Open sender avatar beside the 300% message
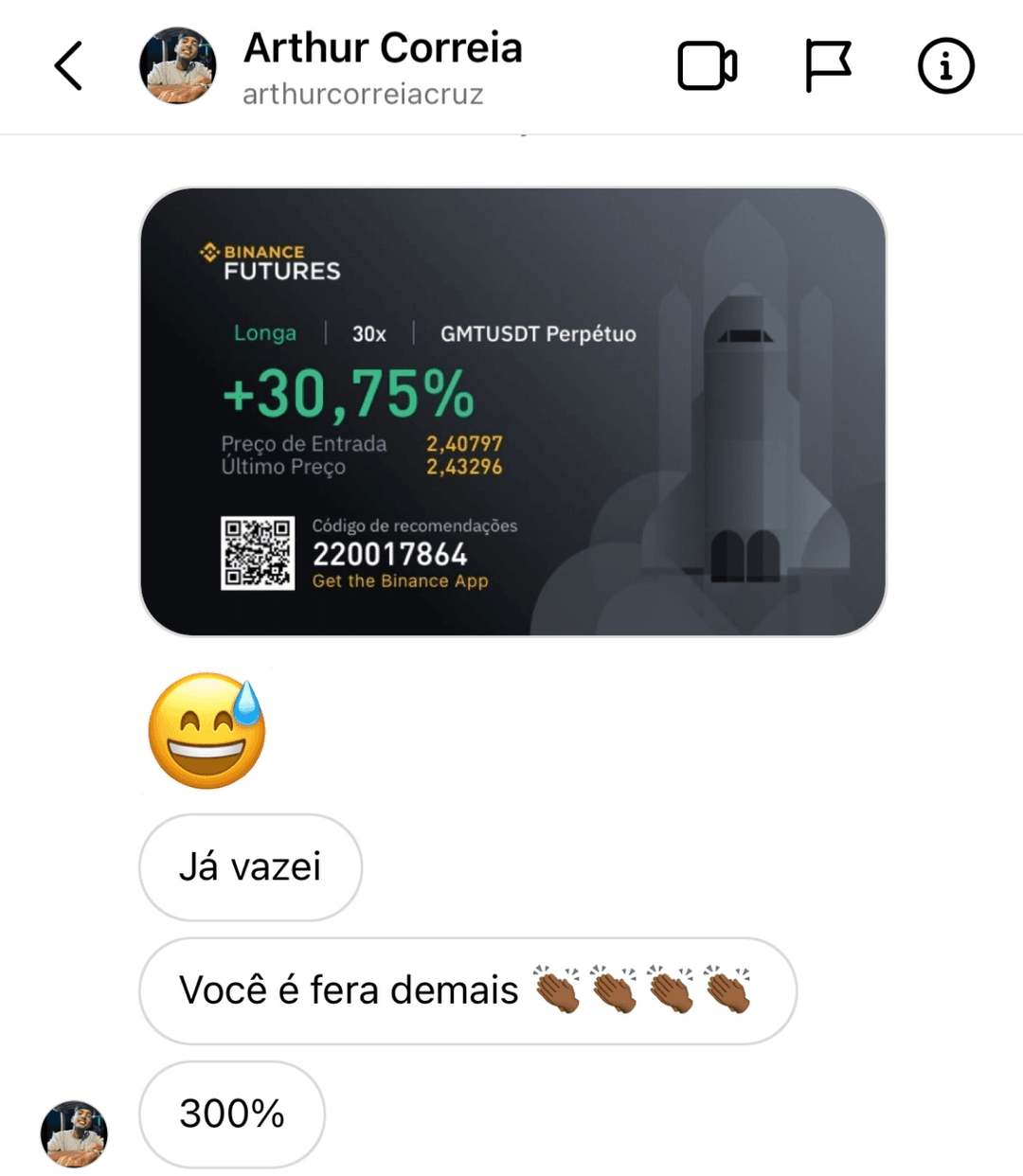 [x=74, y=1133]
